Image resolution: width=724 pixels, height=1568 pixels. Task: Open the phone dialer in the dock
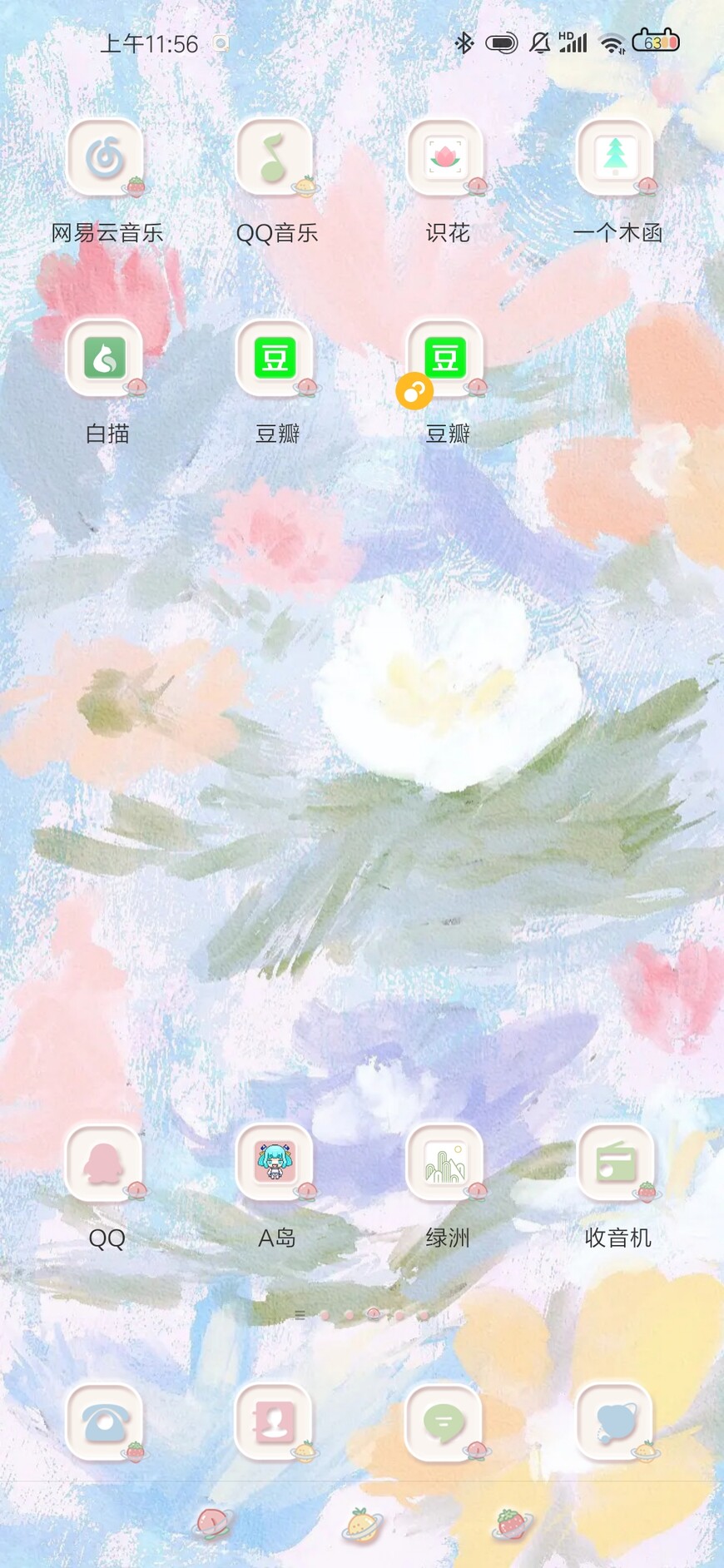point(106,1422)
